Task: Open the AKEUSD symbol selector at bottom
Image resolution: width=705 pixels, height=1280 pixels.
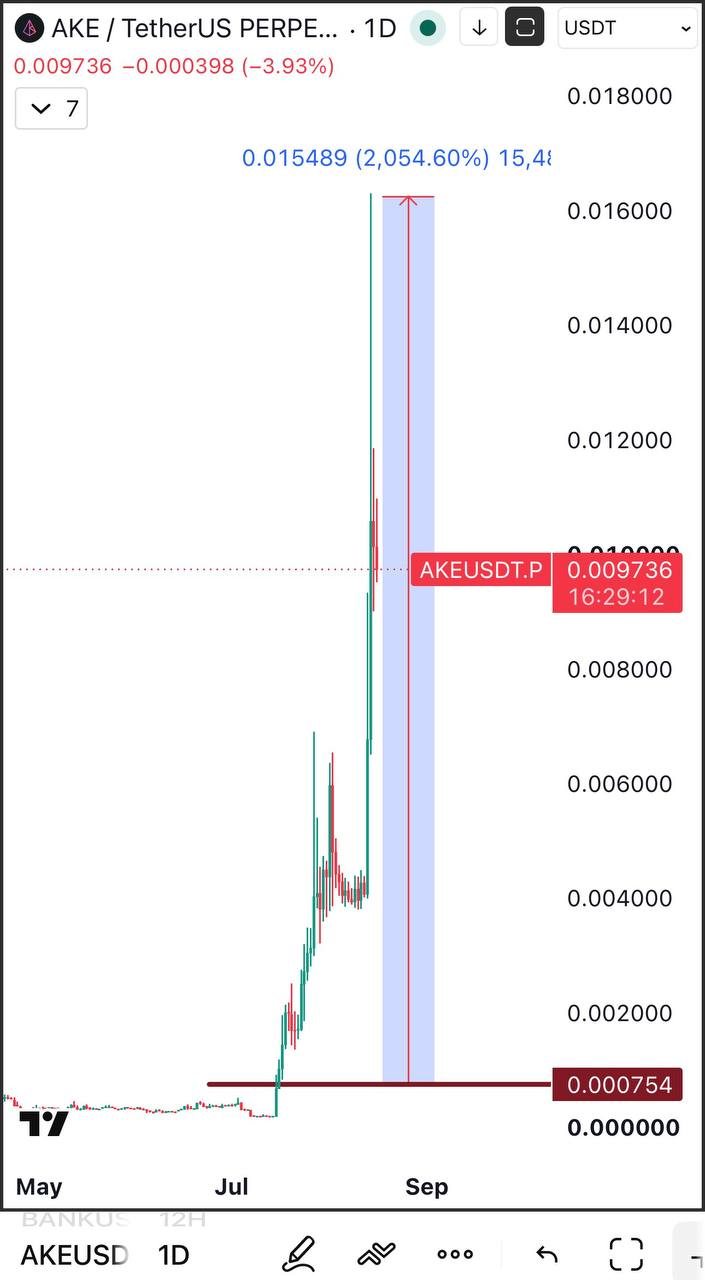Action: click(x=75, y=1254)
